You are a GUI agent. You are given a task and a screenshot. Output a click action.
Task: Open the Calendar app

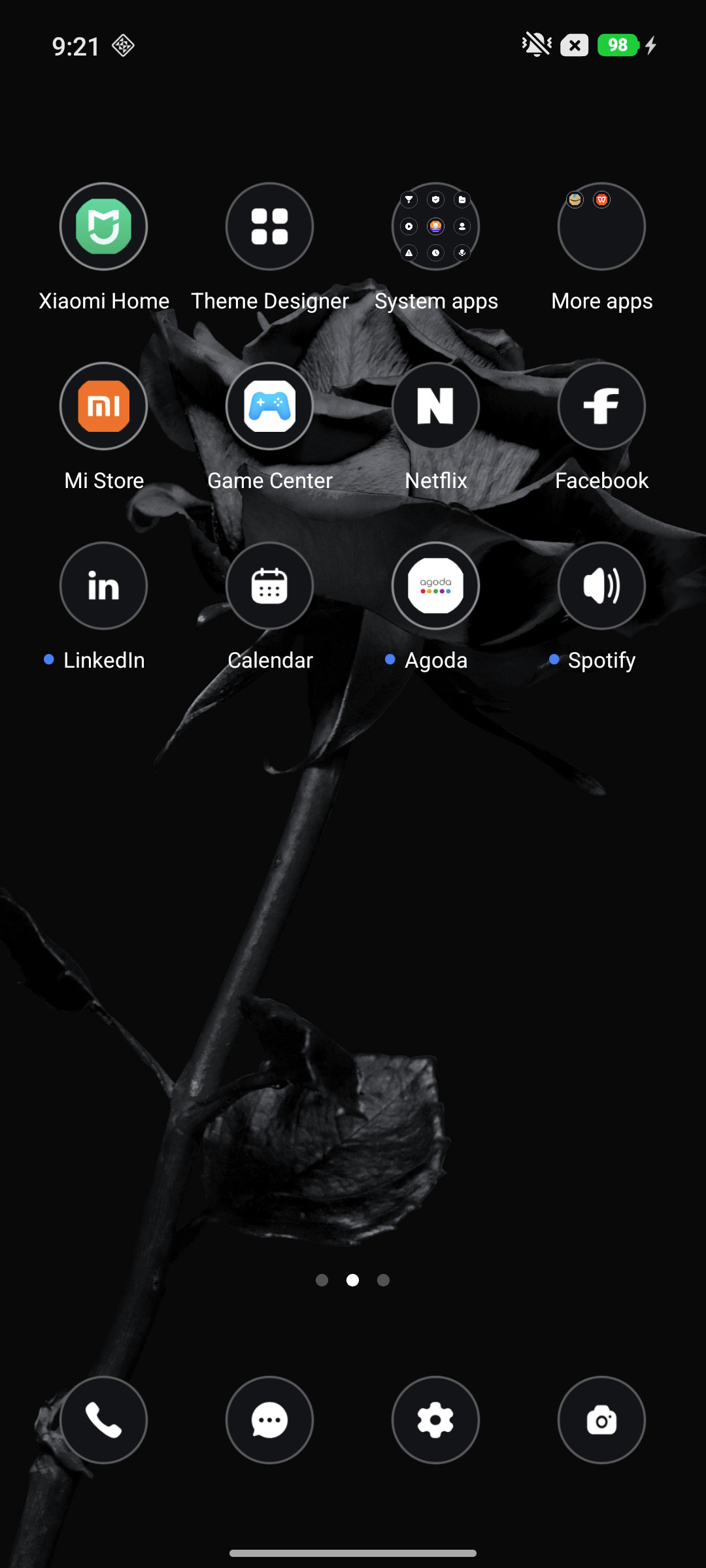(269, 585)
